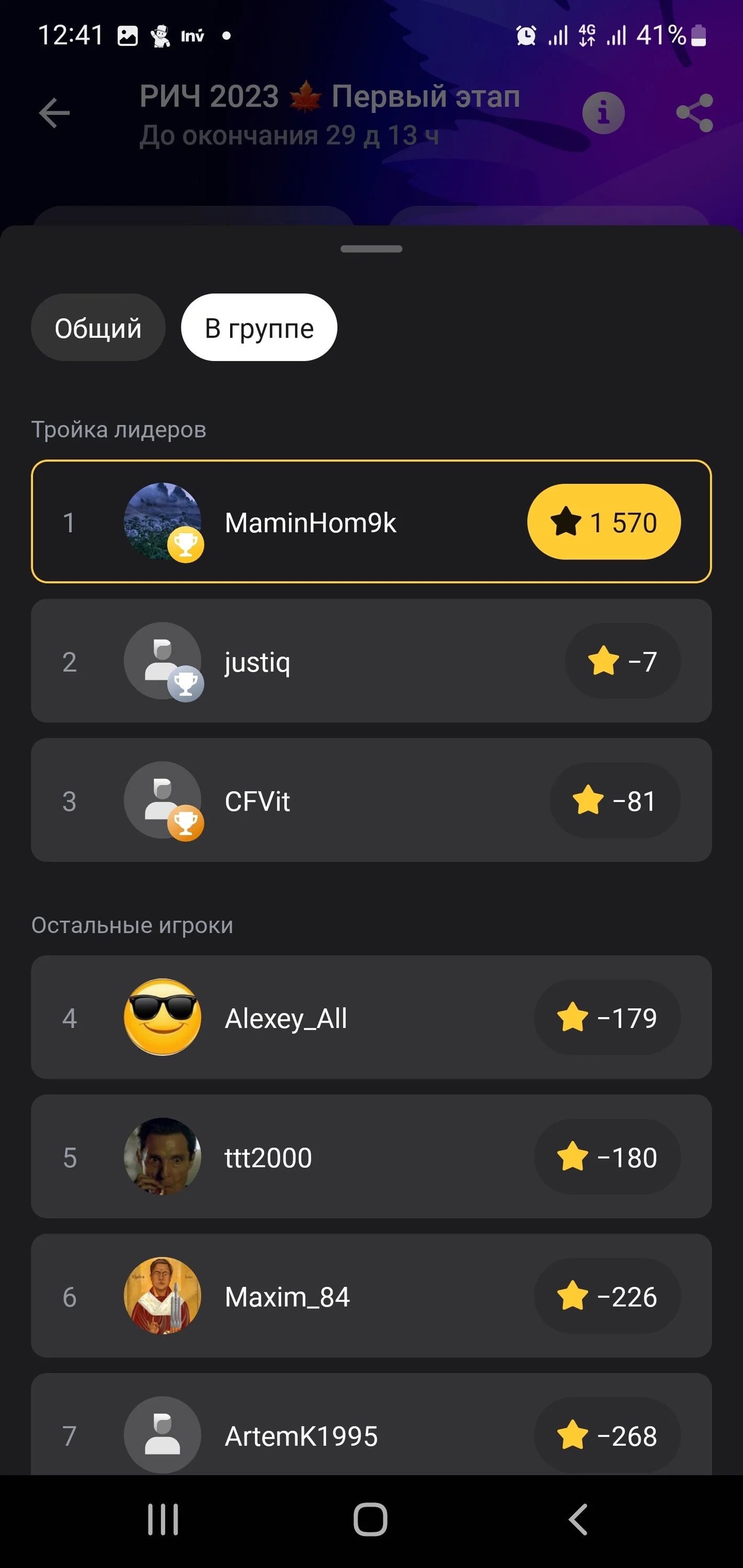View Maxim_84's player row
This screenshot has height=1568, width=743.
(371, 1297)
